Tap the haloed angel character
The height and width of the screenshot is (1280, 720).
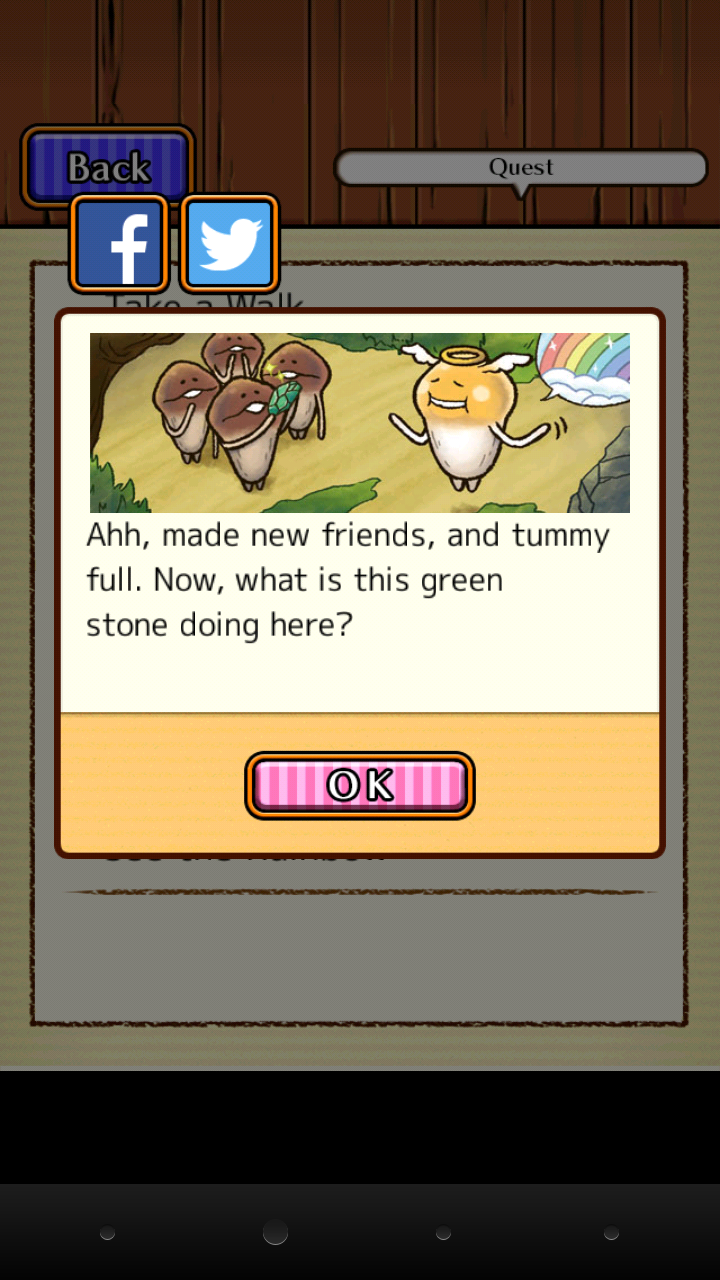470,420
